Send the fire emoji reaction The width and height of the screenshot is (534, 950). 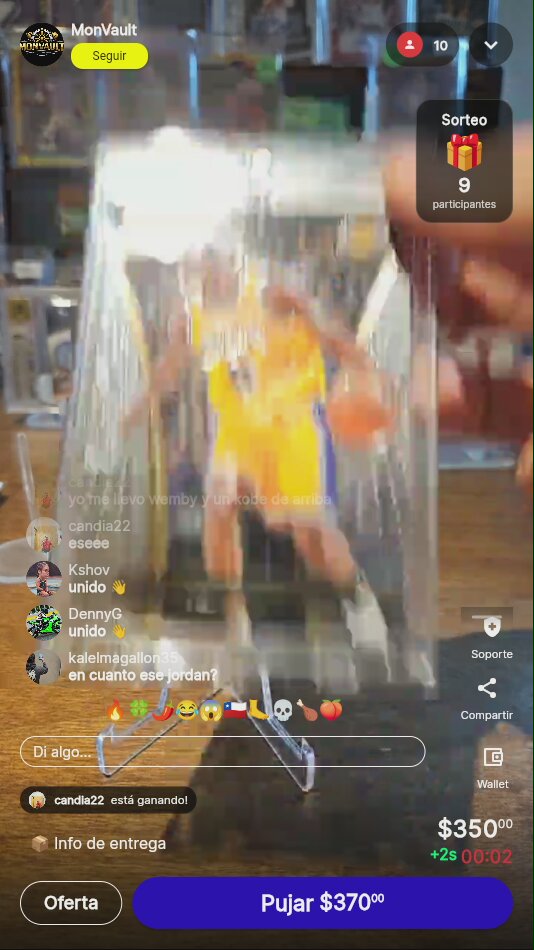click(x=115, y=709)
